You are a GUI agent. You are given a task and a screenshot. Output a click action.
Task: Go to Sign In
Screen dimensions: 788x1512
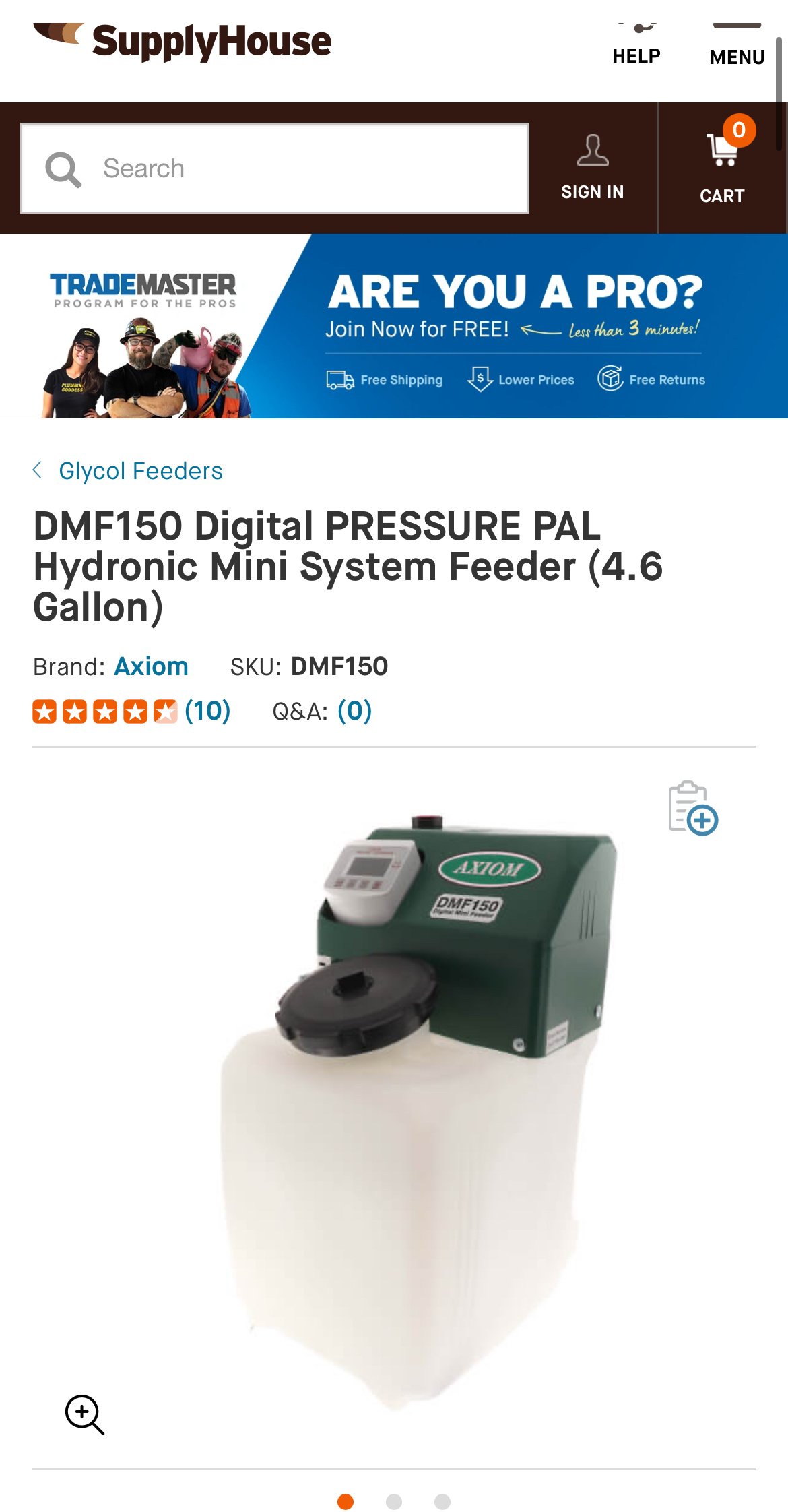[593, 168]
